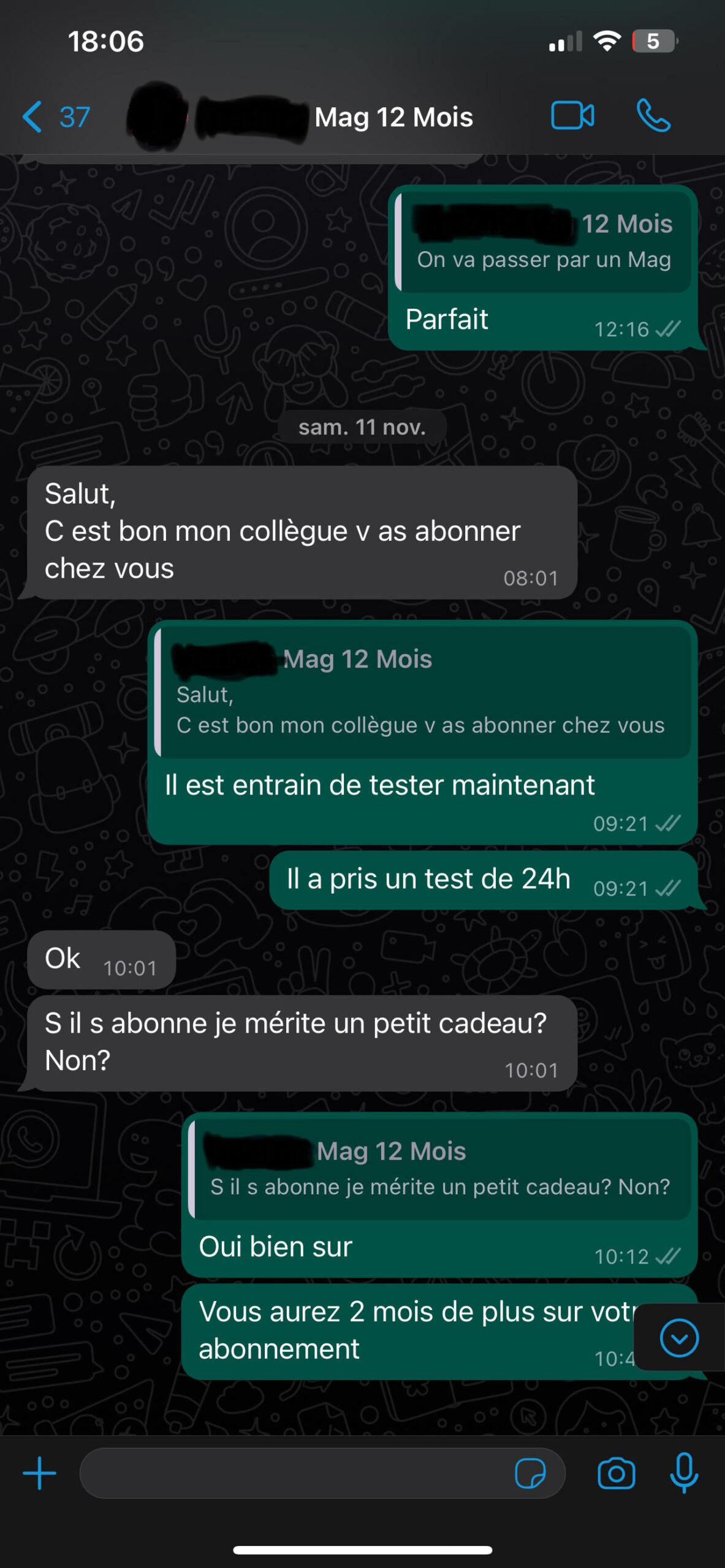Tap quoted message 'On va passer par un Mag'

544,242
